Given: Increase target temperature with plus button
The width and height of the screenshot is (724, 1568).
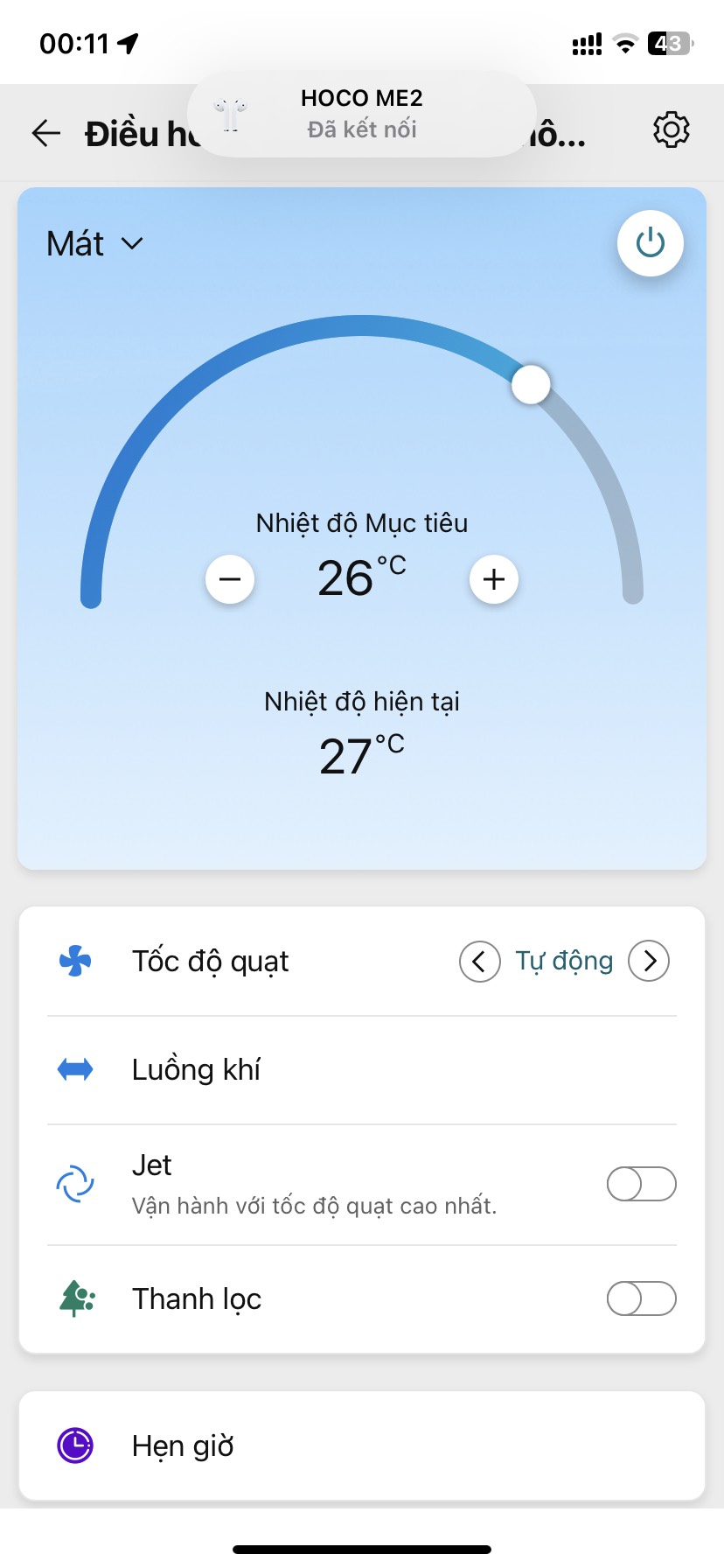Looking at the screenshot, I should click(494, 579).
